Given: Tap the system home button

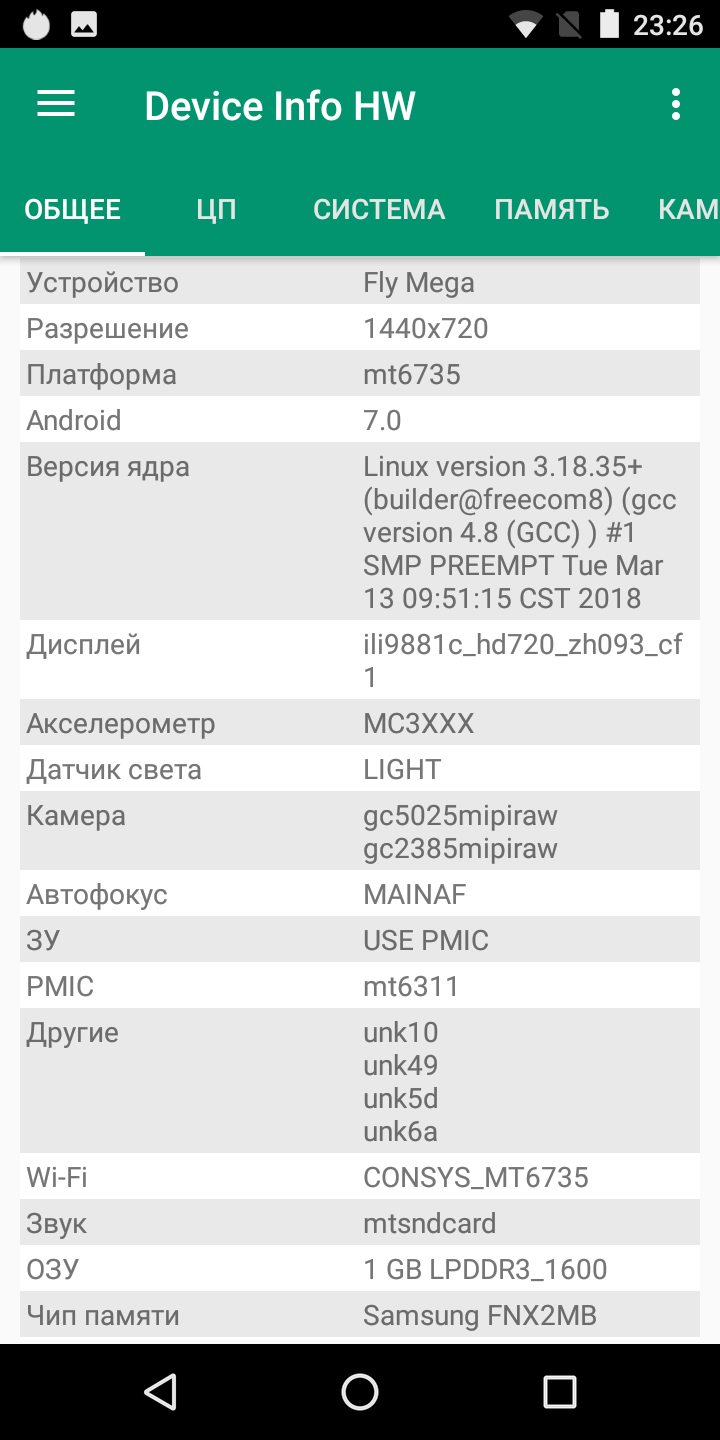Looking at the screenshot, I should (x=360, y=1391).
